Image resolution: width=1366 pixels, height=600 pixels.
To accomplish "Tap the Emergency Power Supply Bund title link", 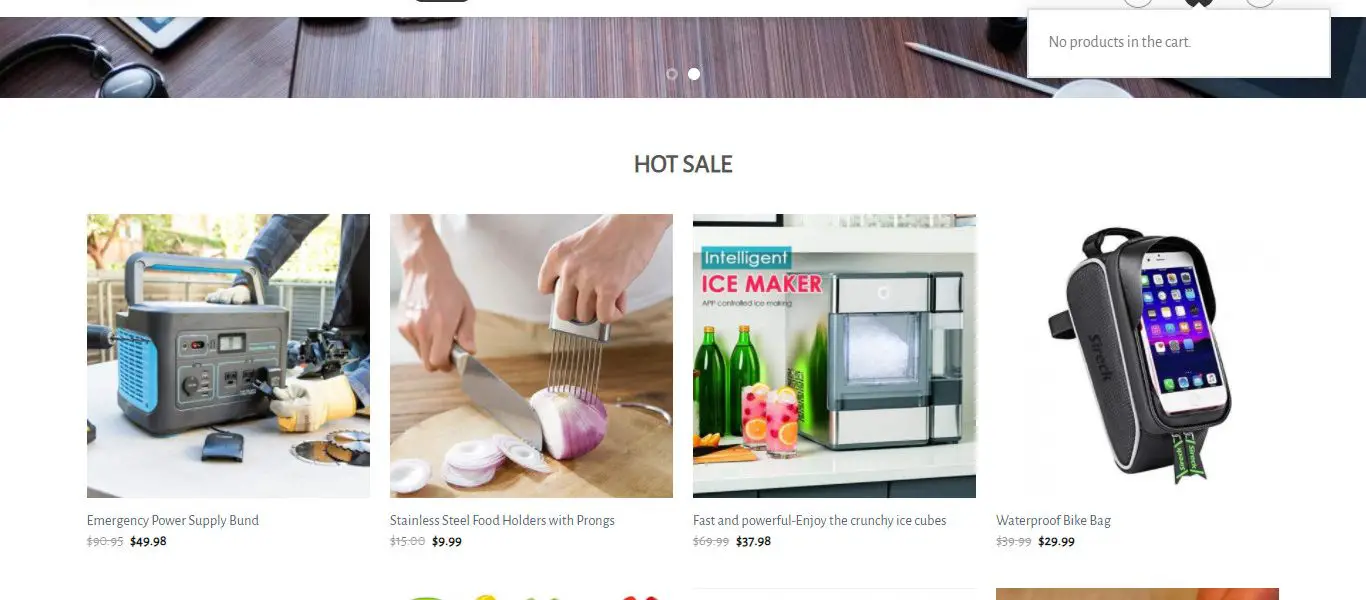I will coord(173,520).
